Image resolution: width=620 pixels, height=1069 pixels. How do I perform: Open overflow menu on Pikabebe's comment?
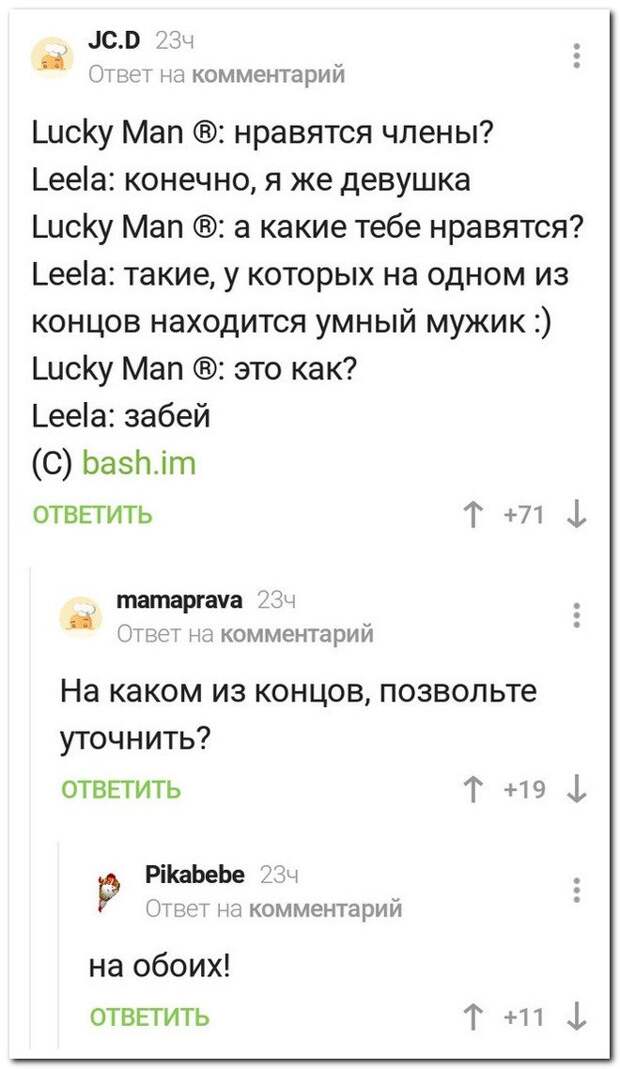click(577, 889)
